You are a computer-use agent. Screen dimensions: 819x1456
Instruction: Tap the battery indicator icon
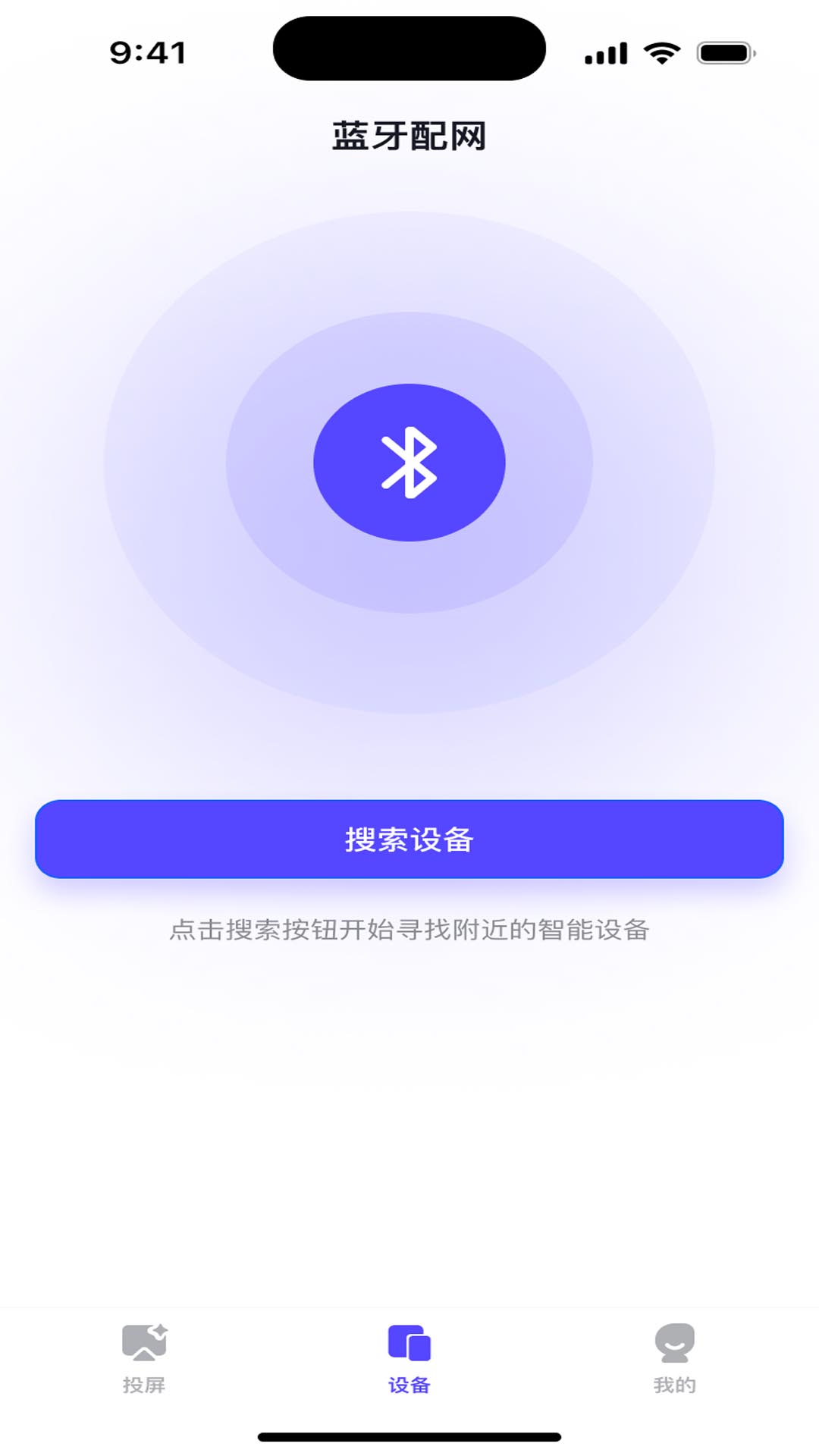pos(724,52)
